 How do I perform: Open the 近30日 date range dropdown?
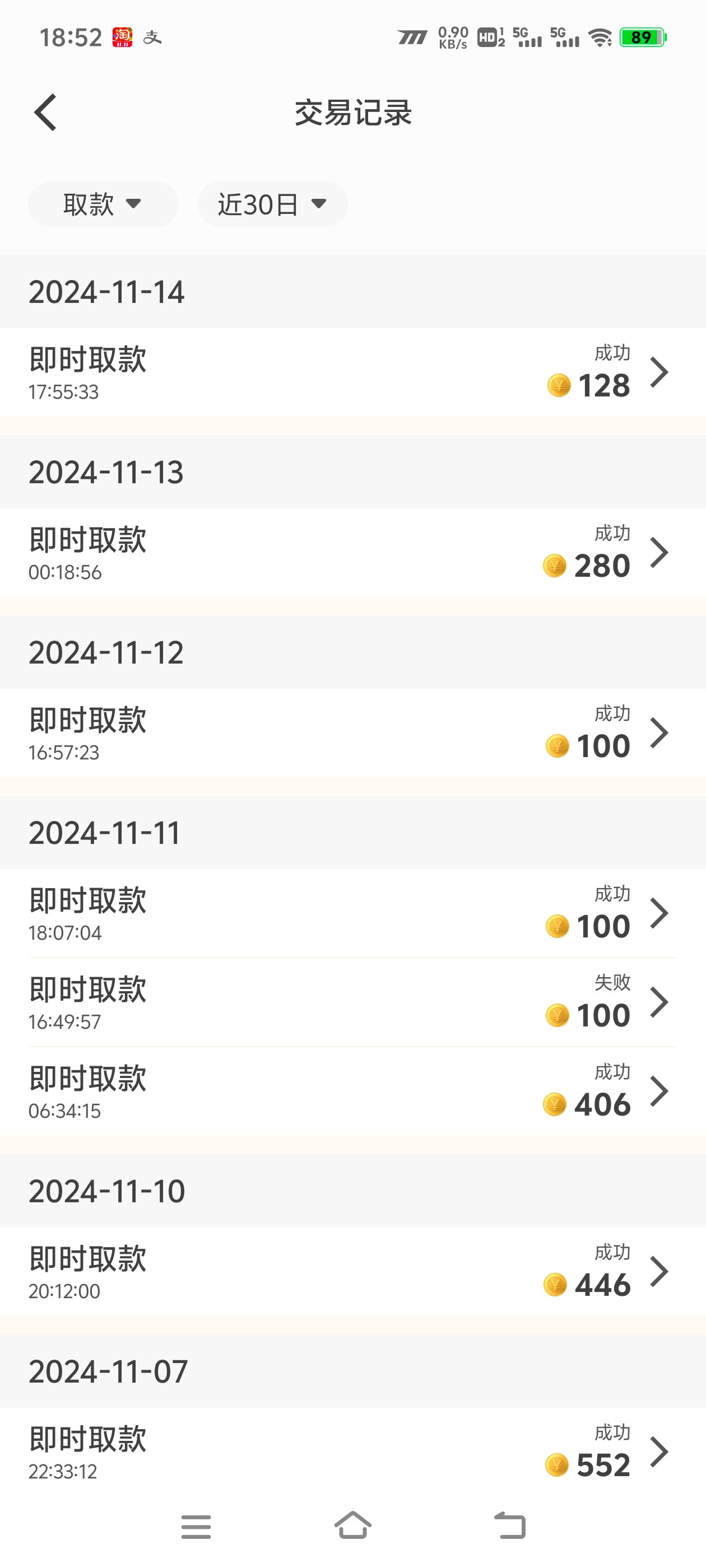tap(272, 204)
